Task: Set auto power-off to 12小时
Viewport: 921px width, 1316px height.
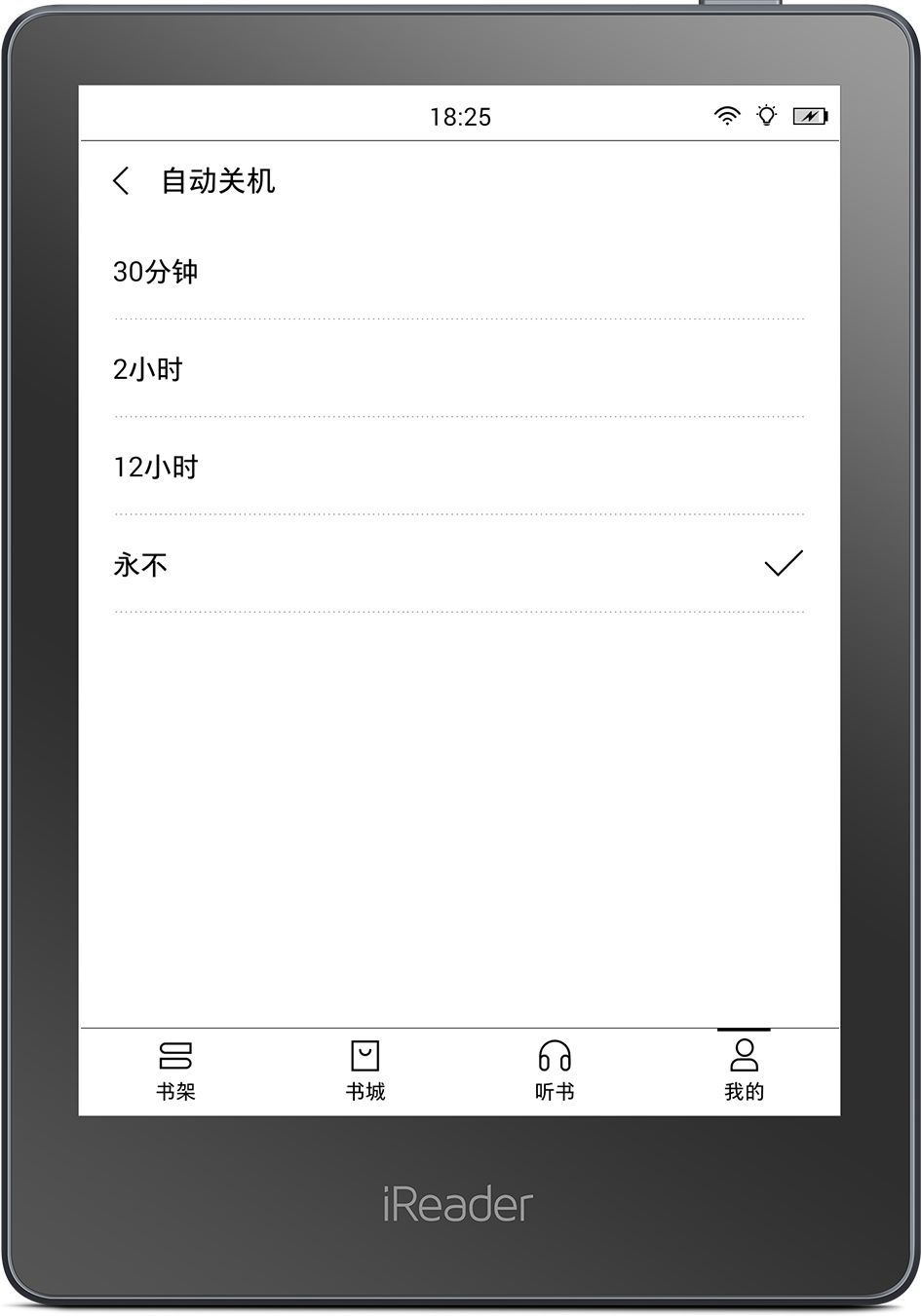Action: 459,467
